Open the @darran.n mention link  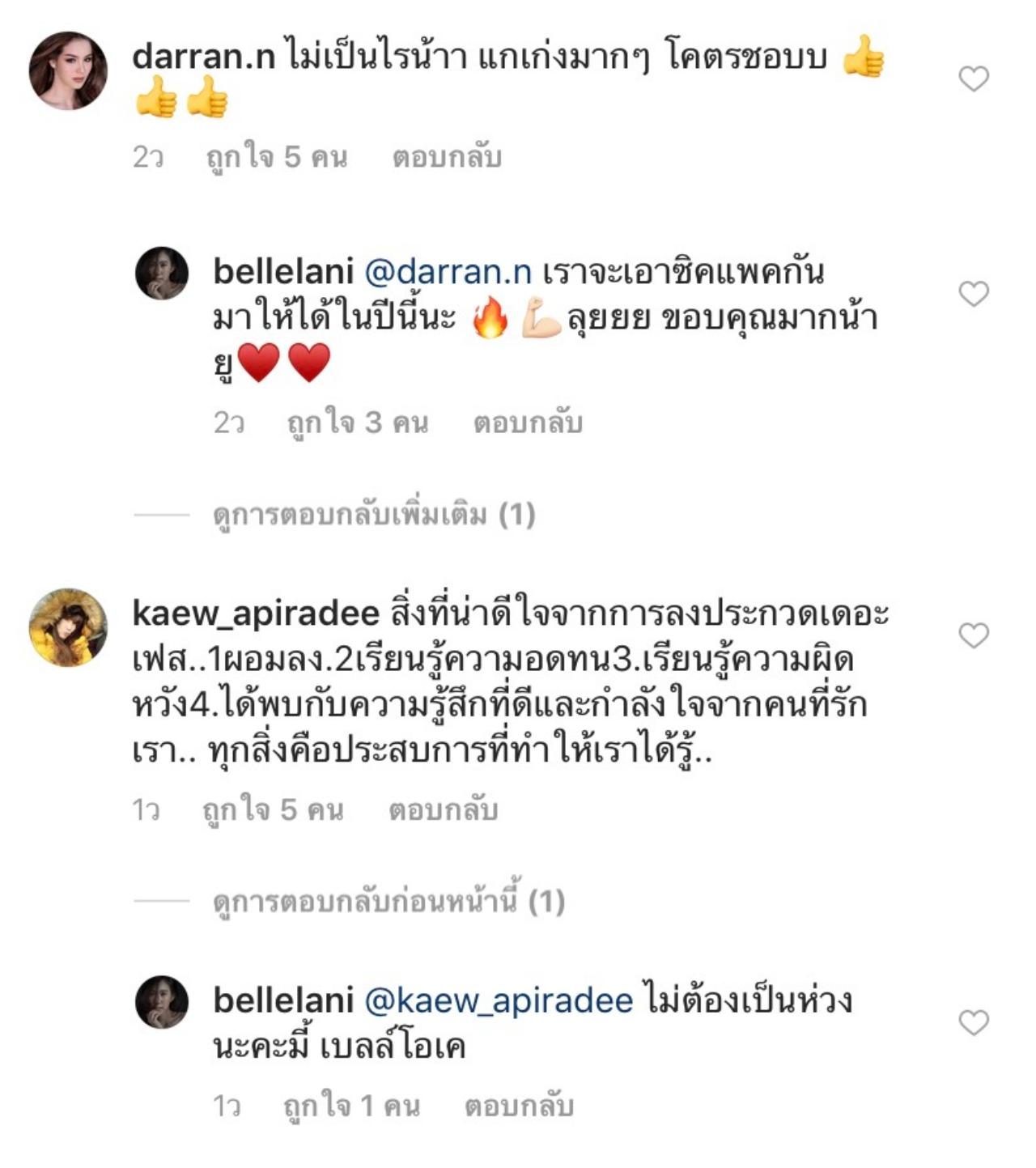[x=448, y=272]
